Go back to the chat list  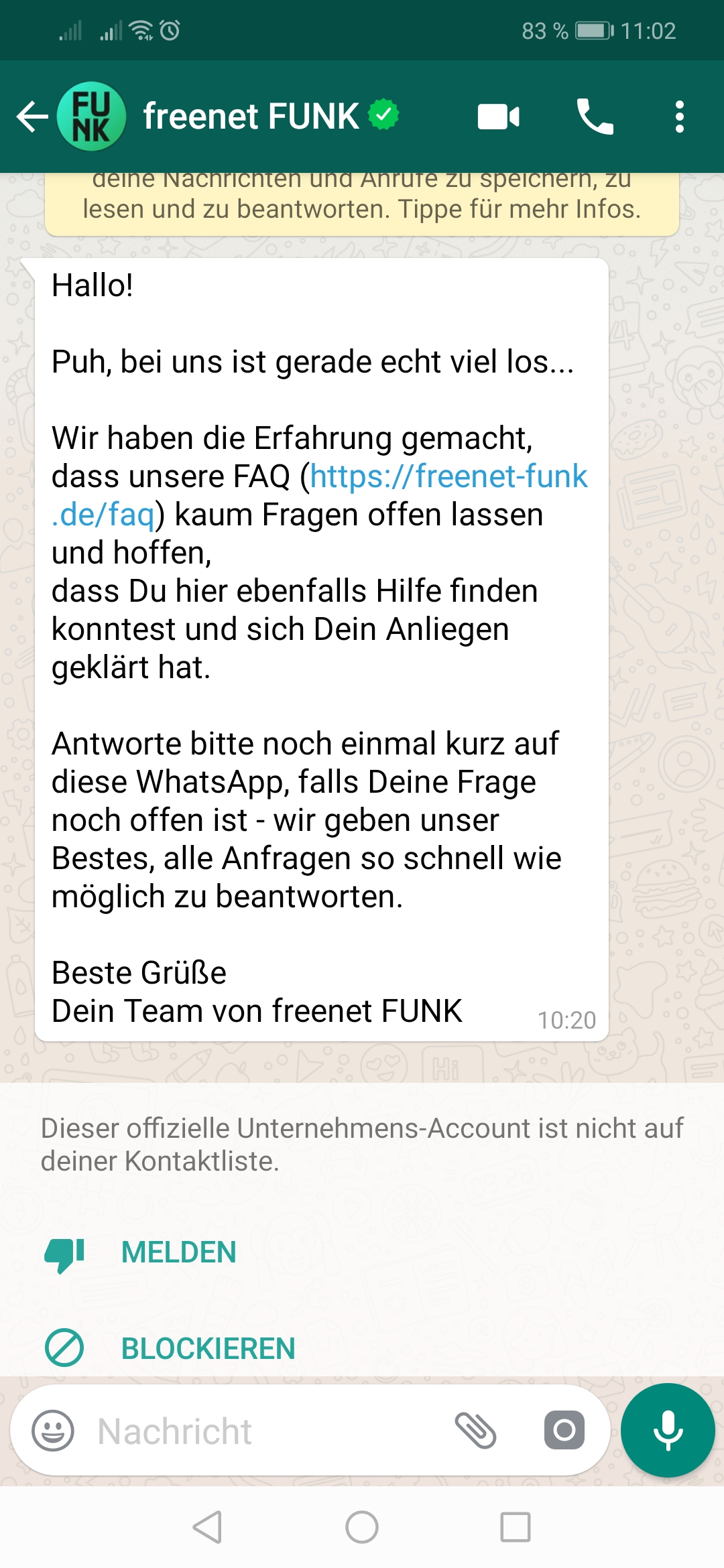click(32, 117)
